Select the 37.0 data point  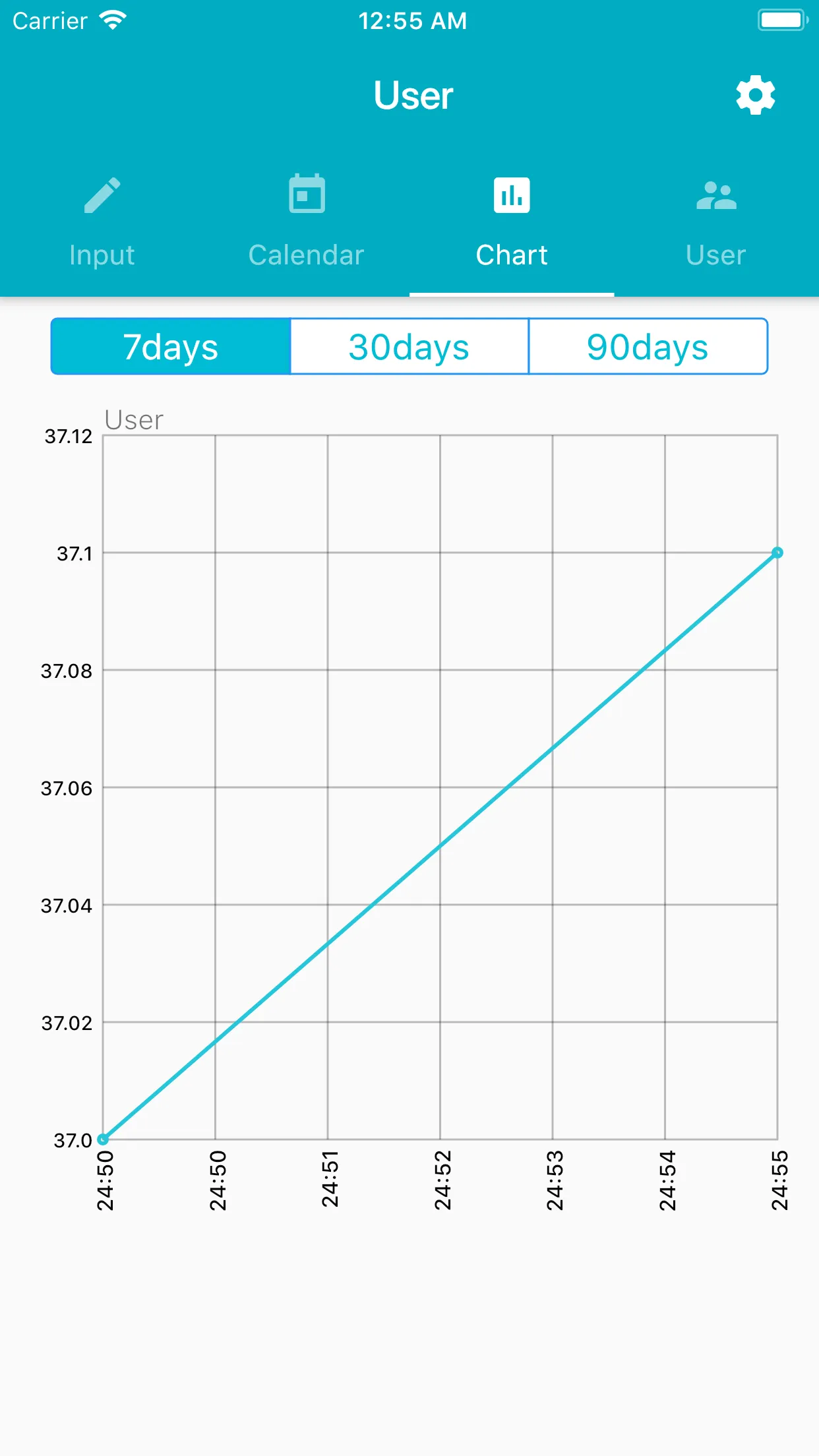pos(103,1139)
